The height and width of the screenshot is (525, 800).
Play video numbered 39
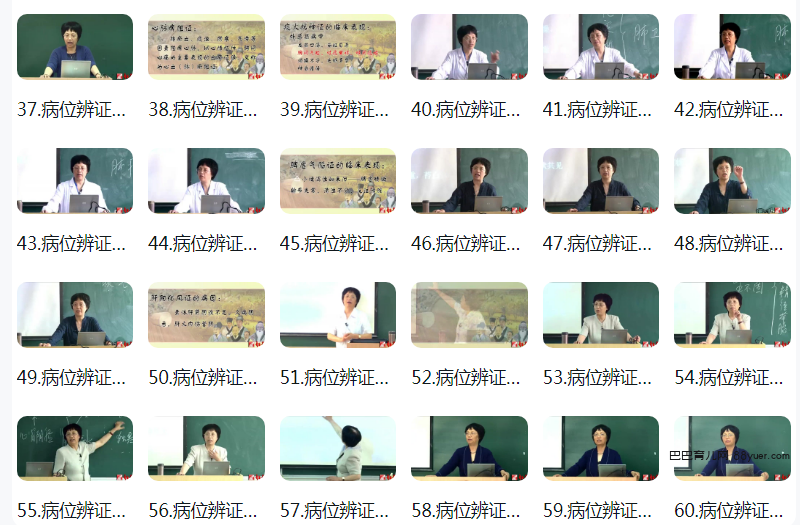tap(338, 47)
